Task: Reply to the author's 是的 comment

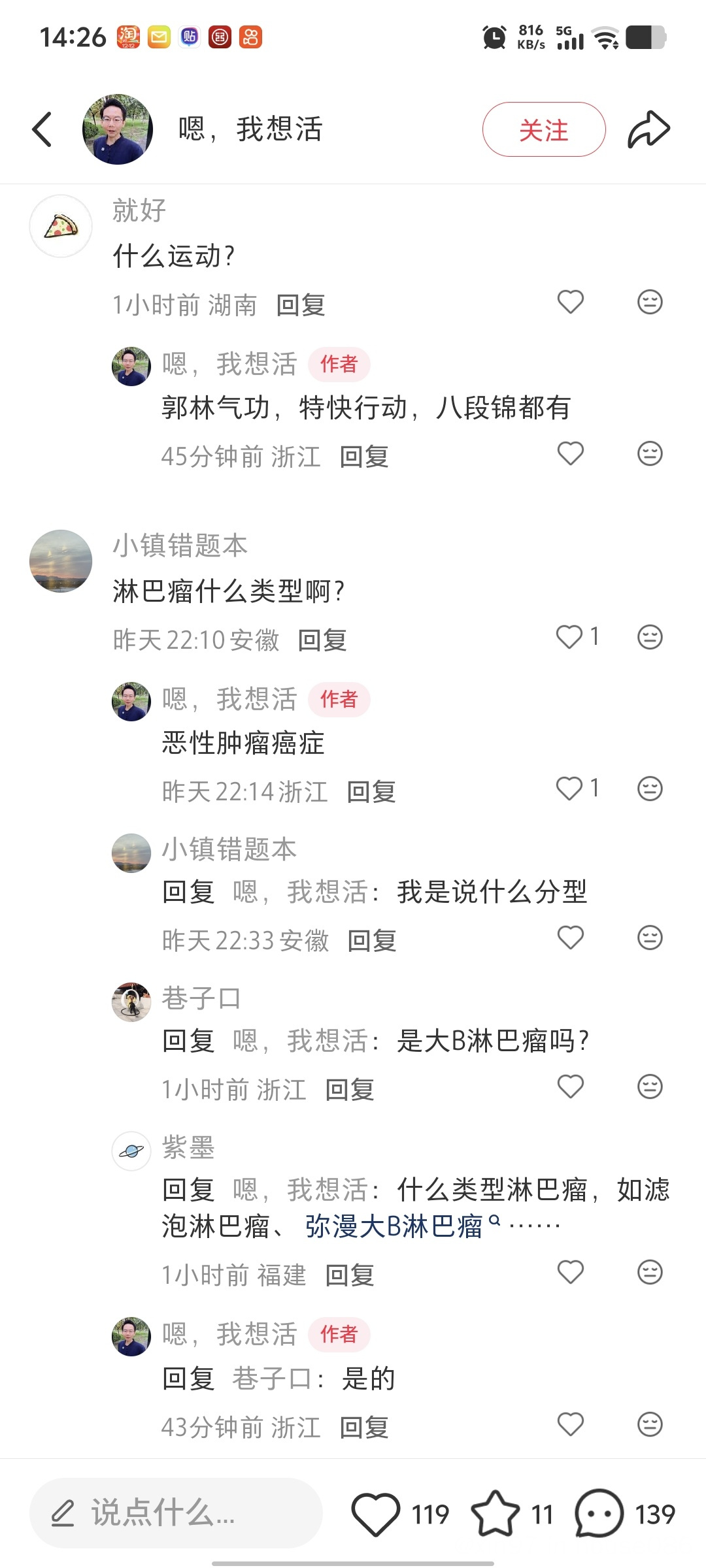Action: pos(364,1428)
